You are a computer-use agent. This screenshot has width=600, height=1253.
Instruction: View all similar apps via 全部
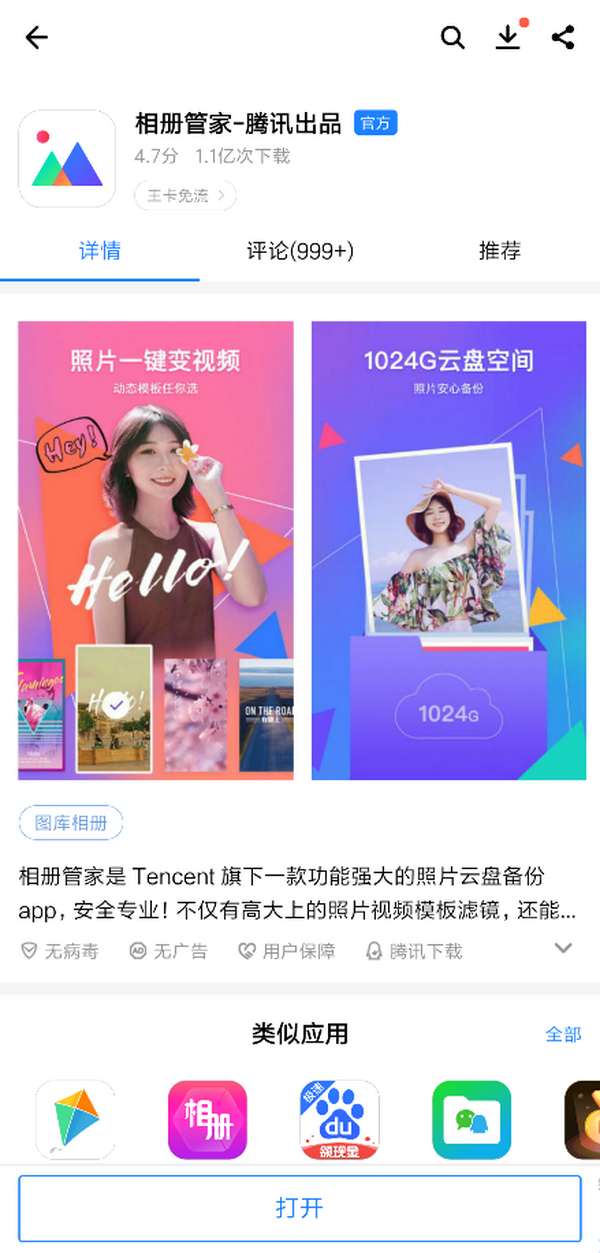tap(563, 1034)
